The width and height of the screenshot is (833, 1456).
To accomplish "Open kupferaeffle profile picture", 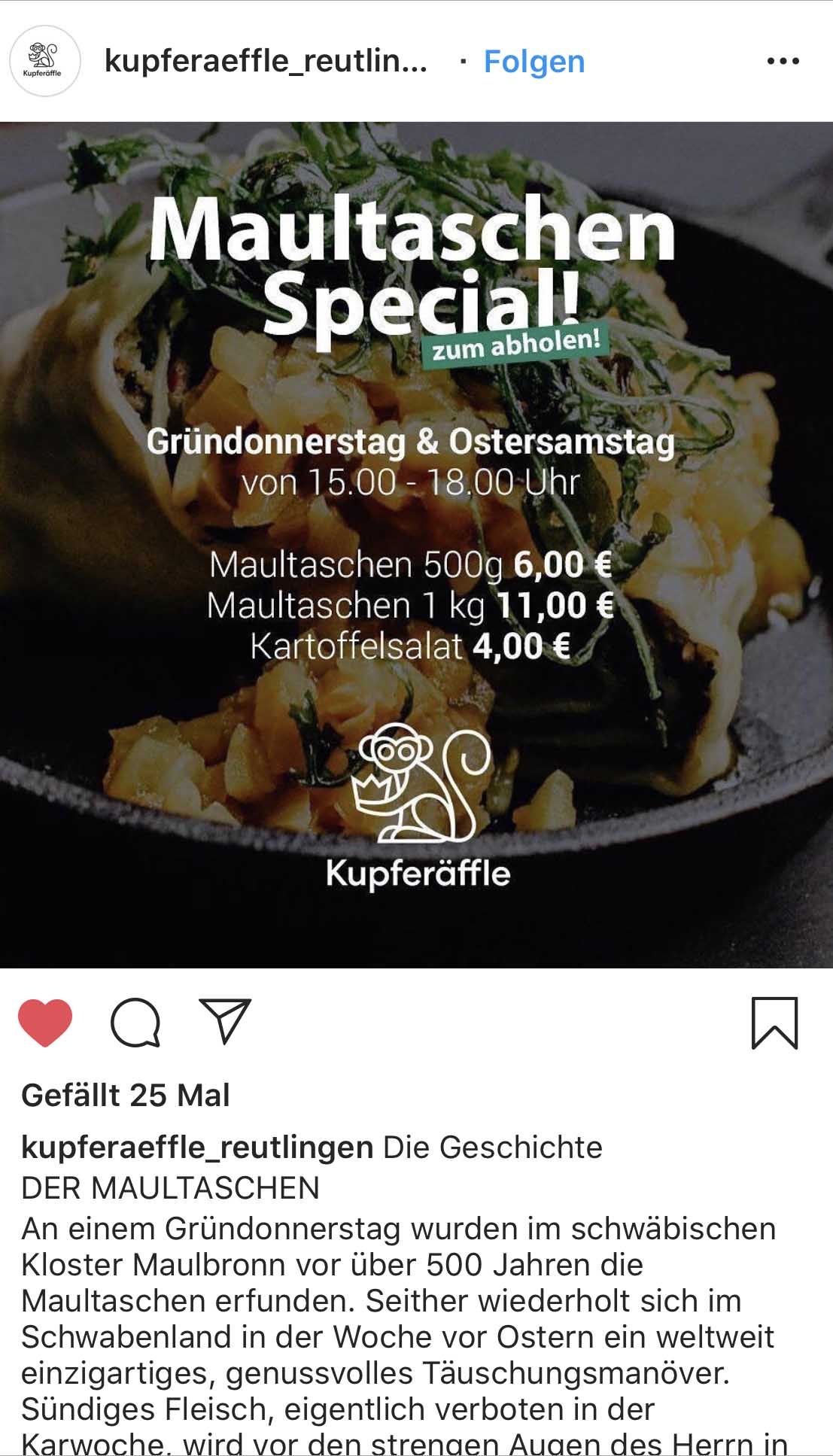I will 44,61.
